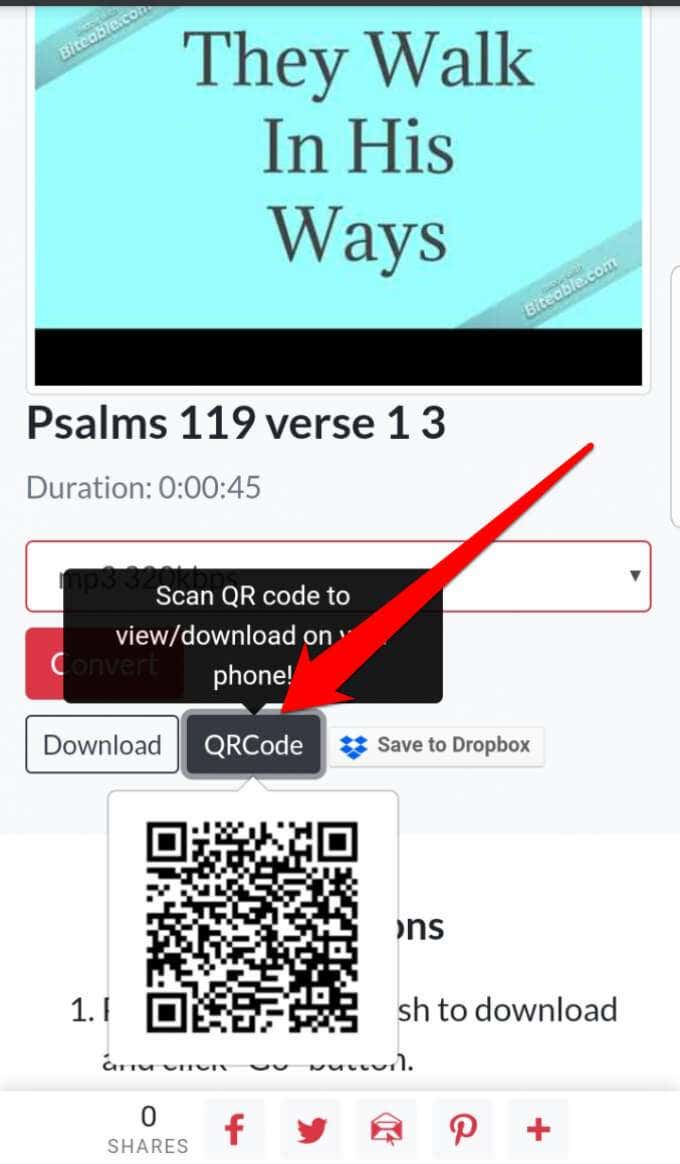Image resolution: width=680 pixels, height=1164 pixels.
Task: Open more sharing options plus icon
Action: tap(538, 1128)
